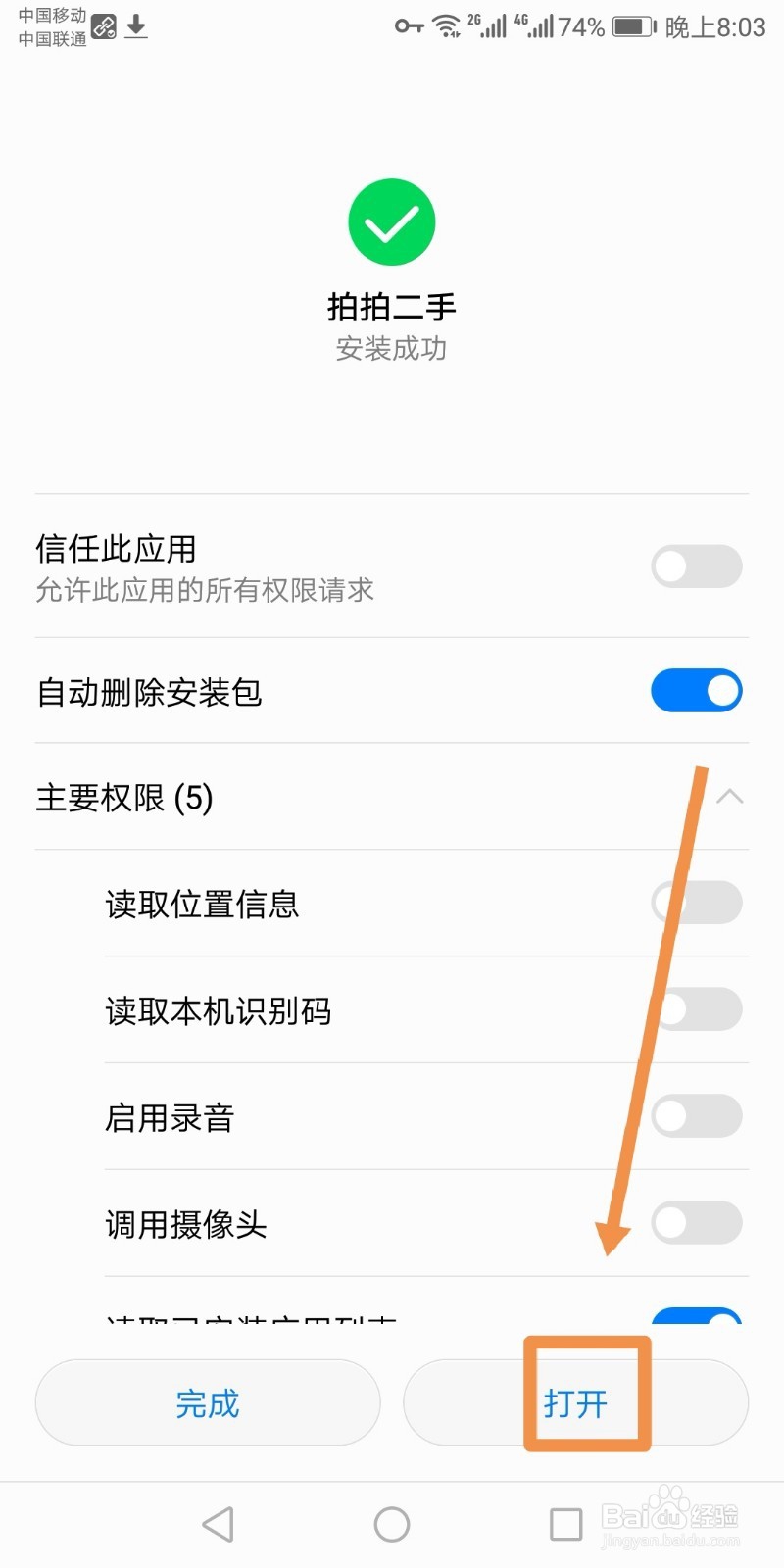784x1568 pixels.
Task: Toggle the 读取本机识别码 permission switch
Action: coord(696,1009)
